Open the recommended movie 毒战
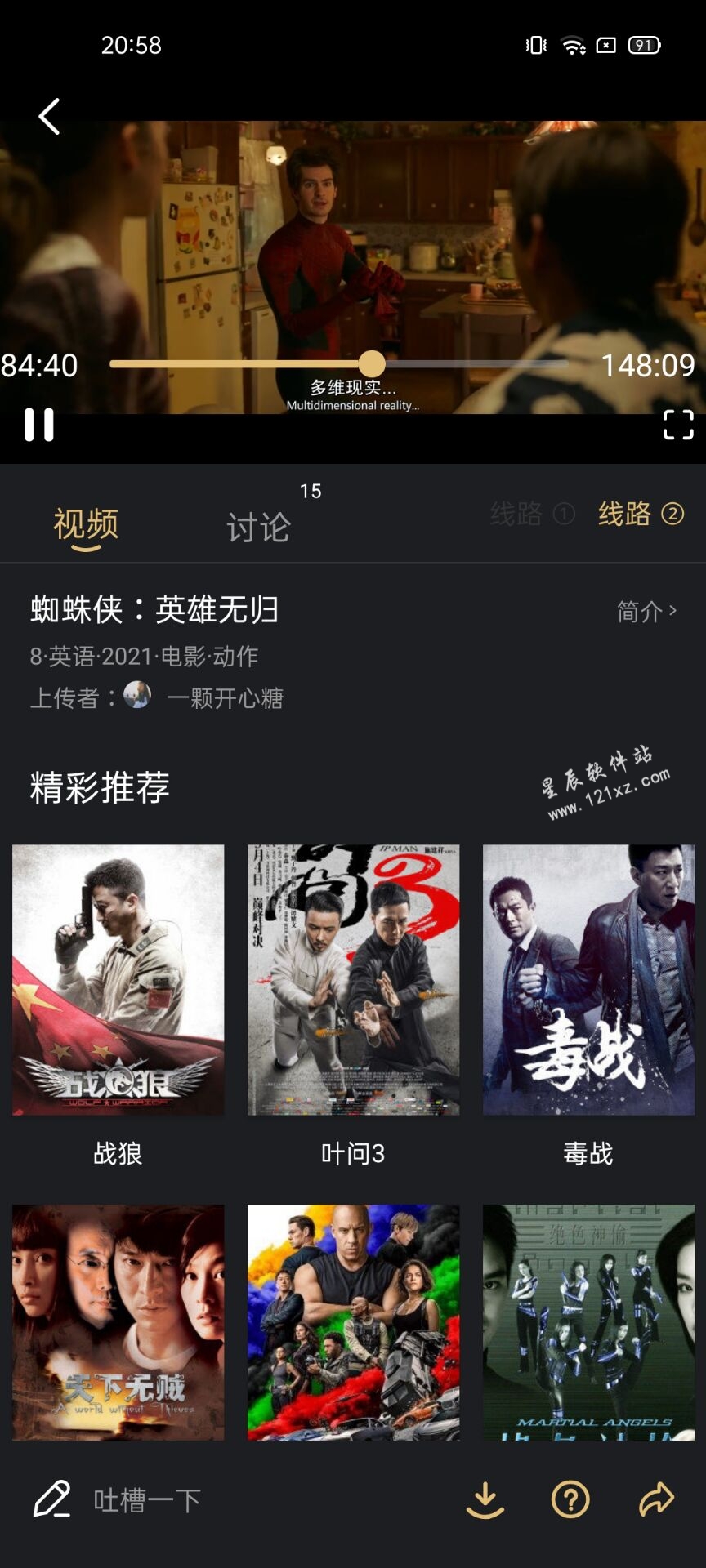The image size is (706, 1568). point(588,980)
